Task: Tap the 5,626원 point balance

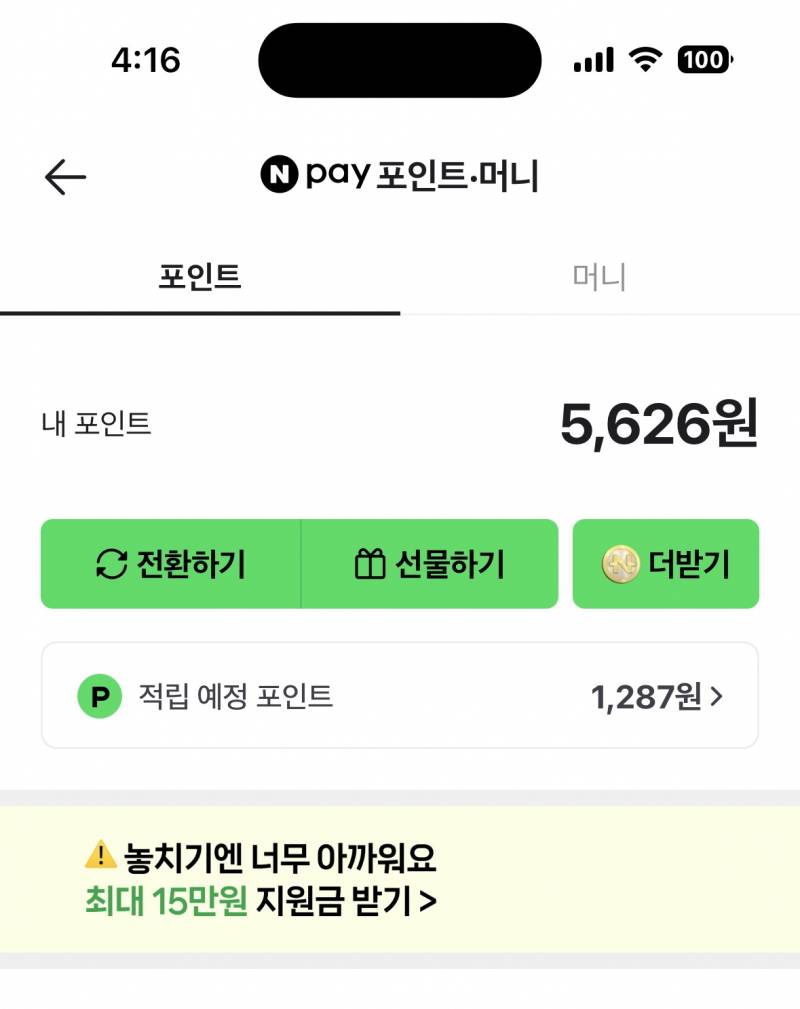Action: (655, 423)
